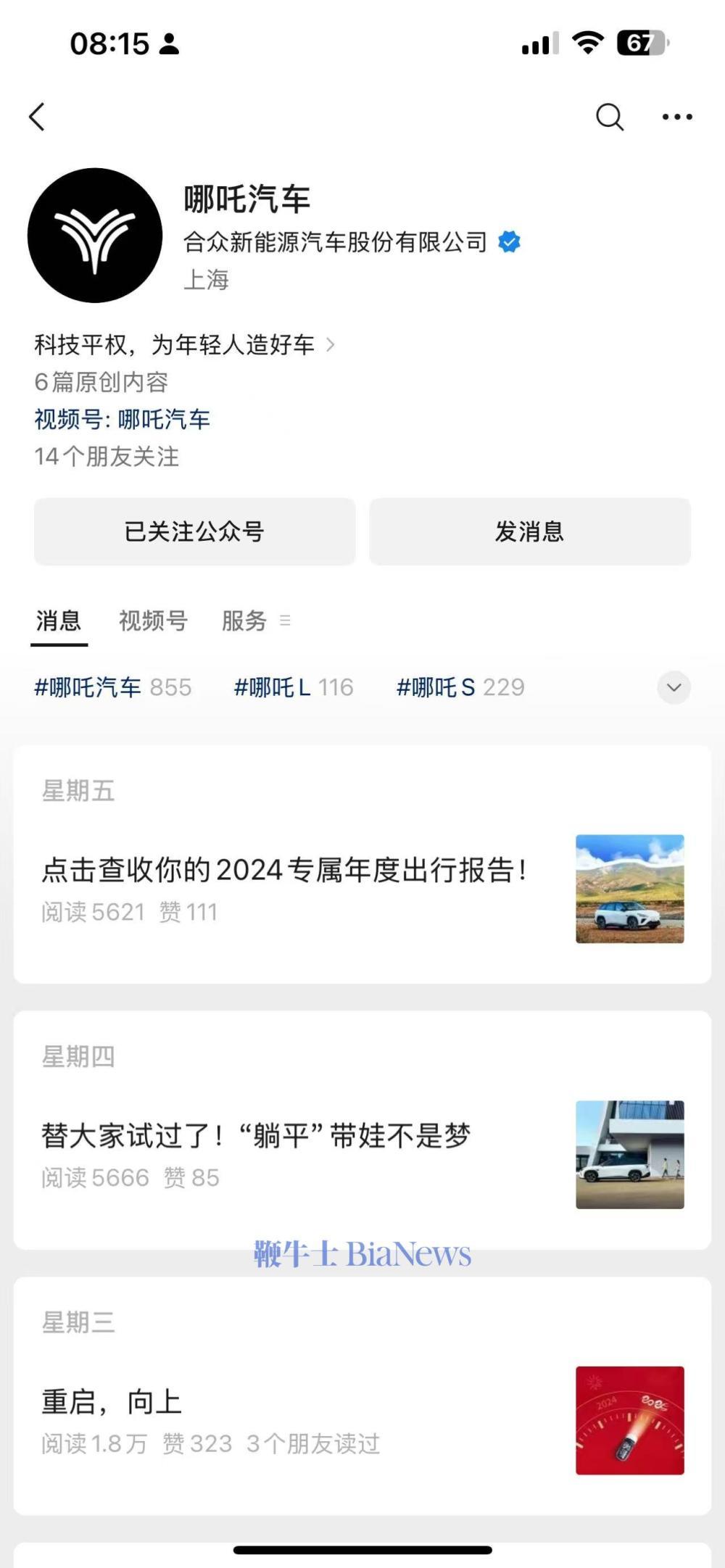Tap the 哪吒汽车 account avatar
The image size is (725, 1568).
point(94,236)
